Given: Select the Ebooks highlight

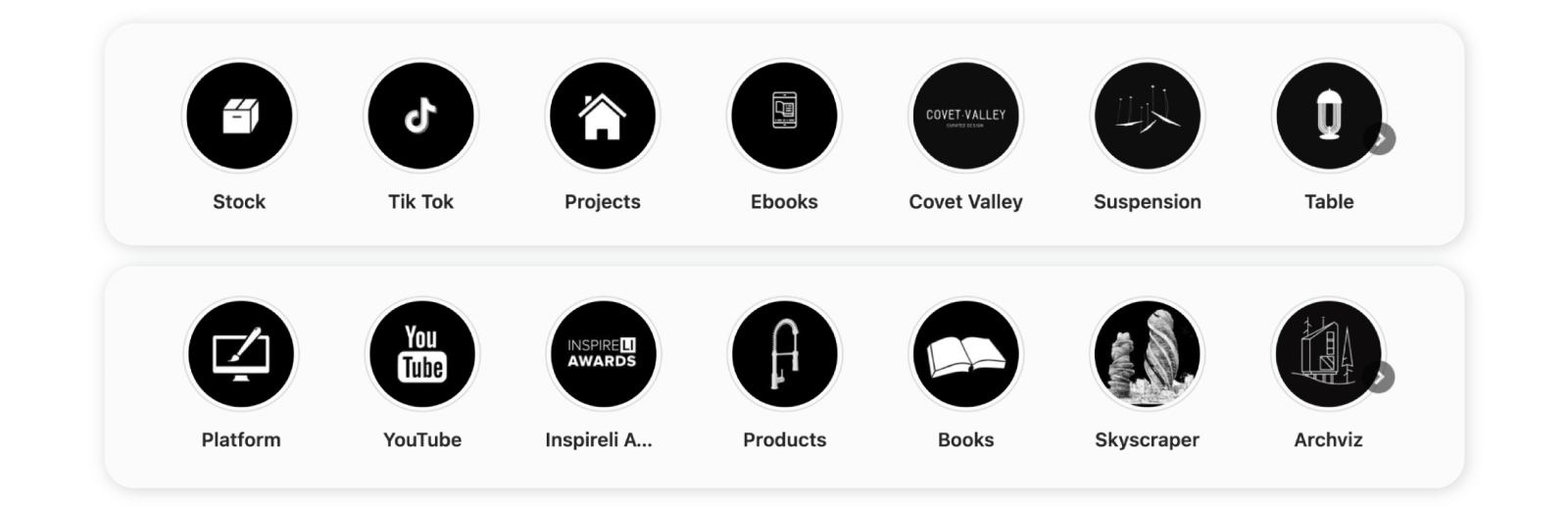Looking at the screenshot, I should click(784, 116).
